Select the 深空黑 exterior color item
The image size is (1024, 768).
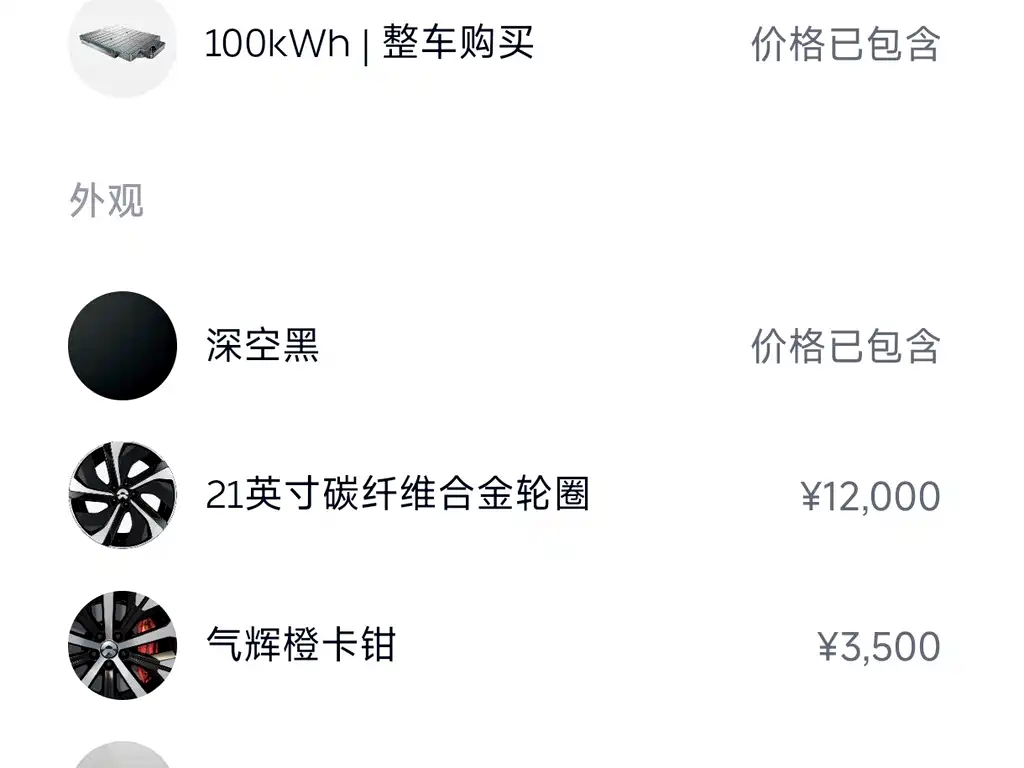tap(262, 346)
